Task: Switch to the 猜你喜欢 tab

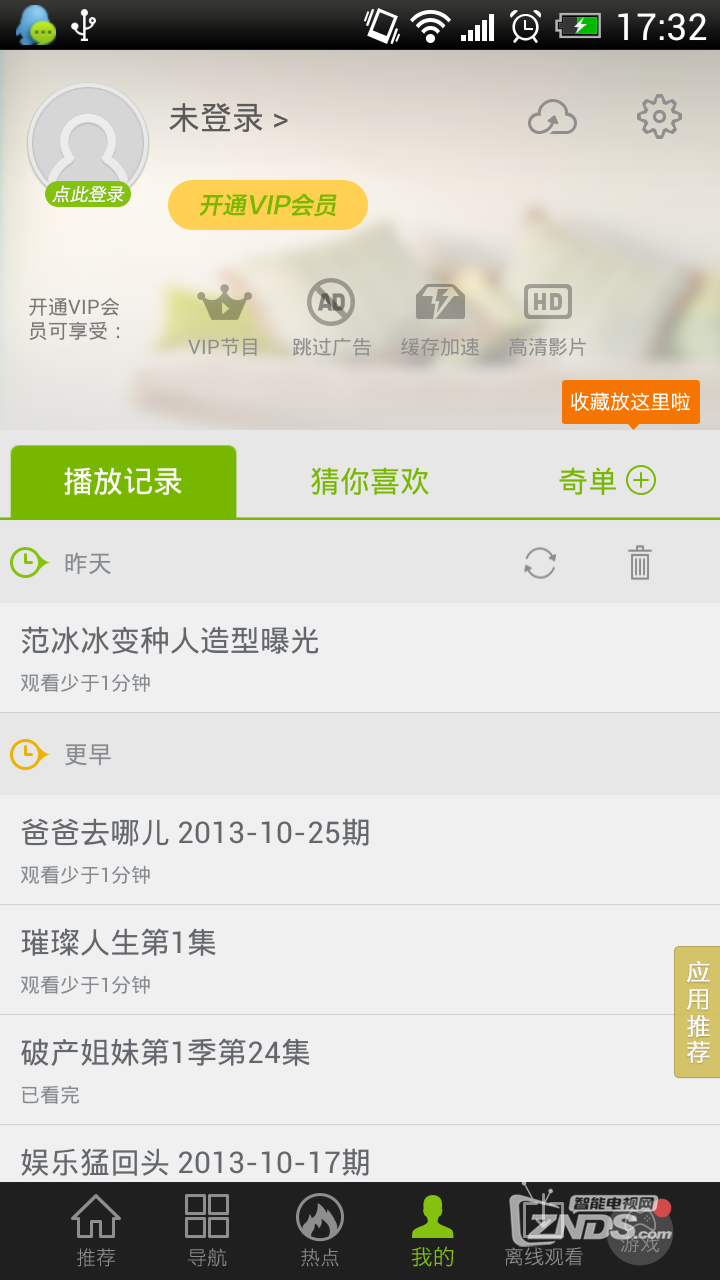Action: click(x=369, y=482)
